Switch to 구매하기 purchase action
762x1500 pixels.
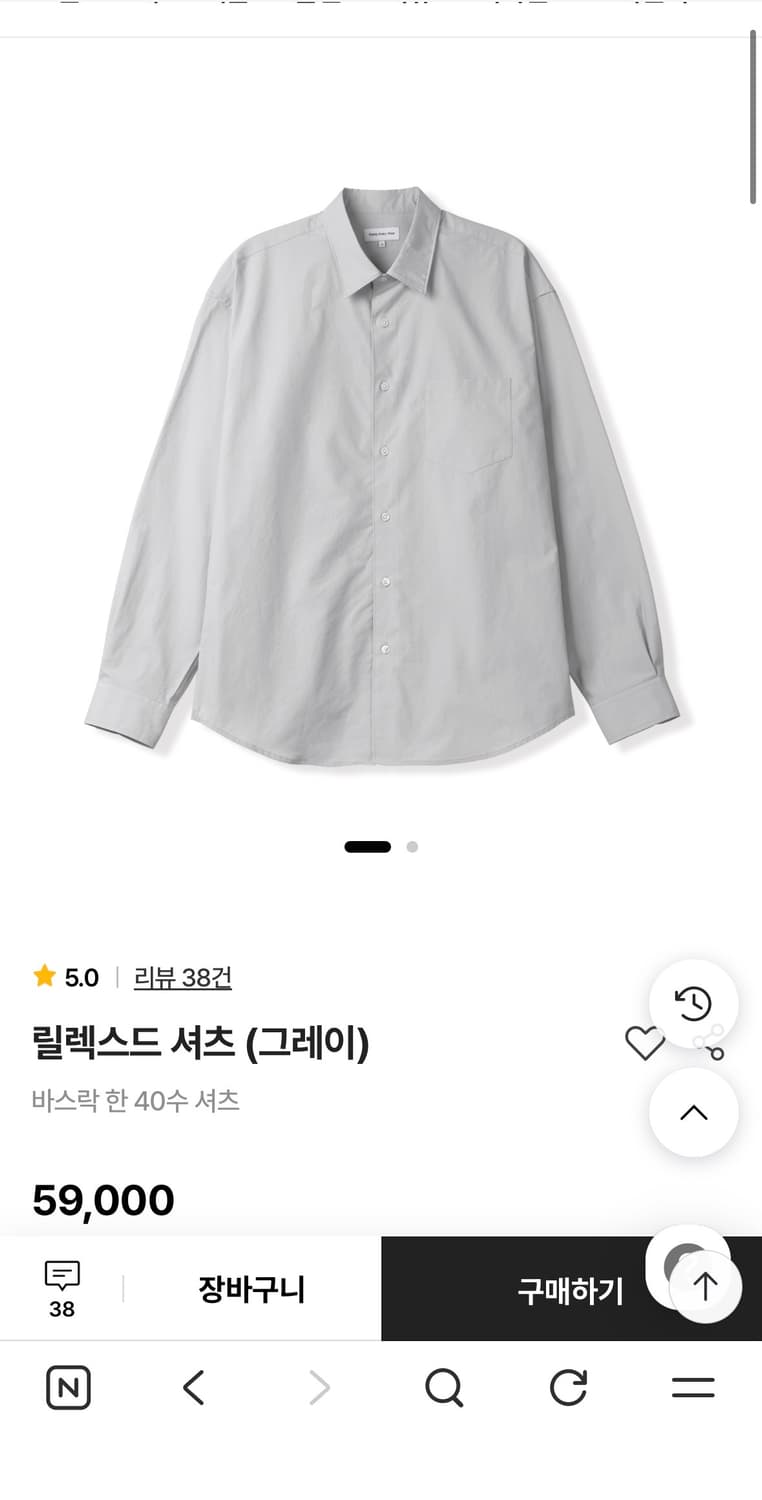[x=570, y=1289]
